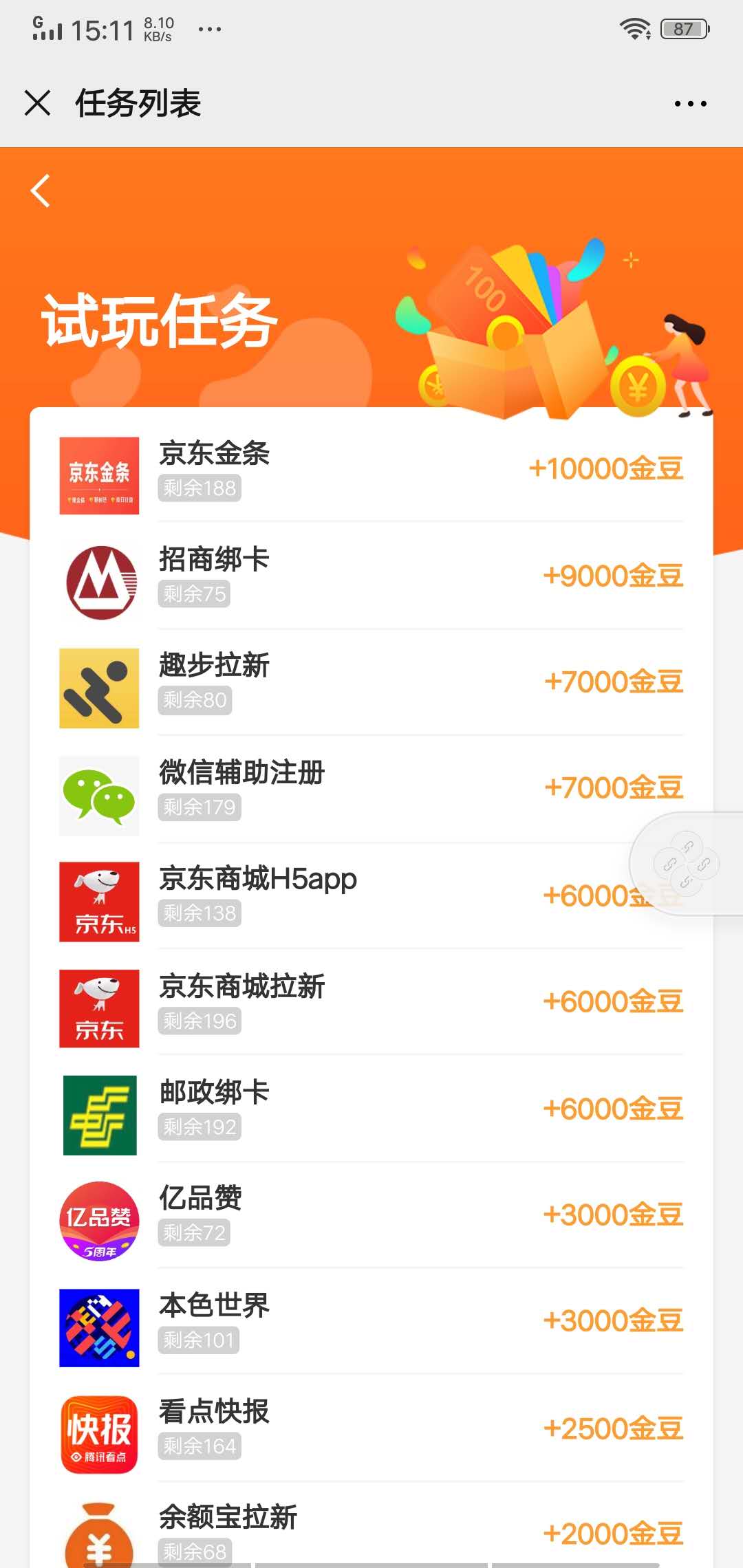Screen dimensions: 743x1568
Task: Click the 邮政绑卡 postal green icon
Action: [x=99, y=1114]
